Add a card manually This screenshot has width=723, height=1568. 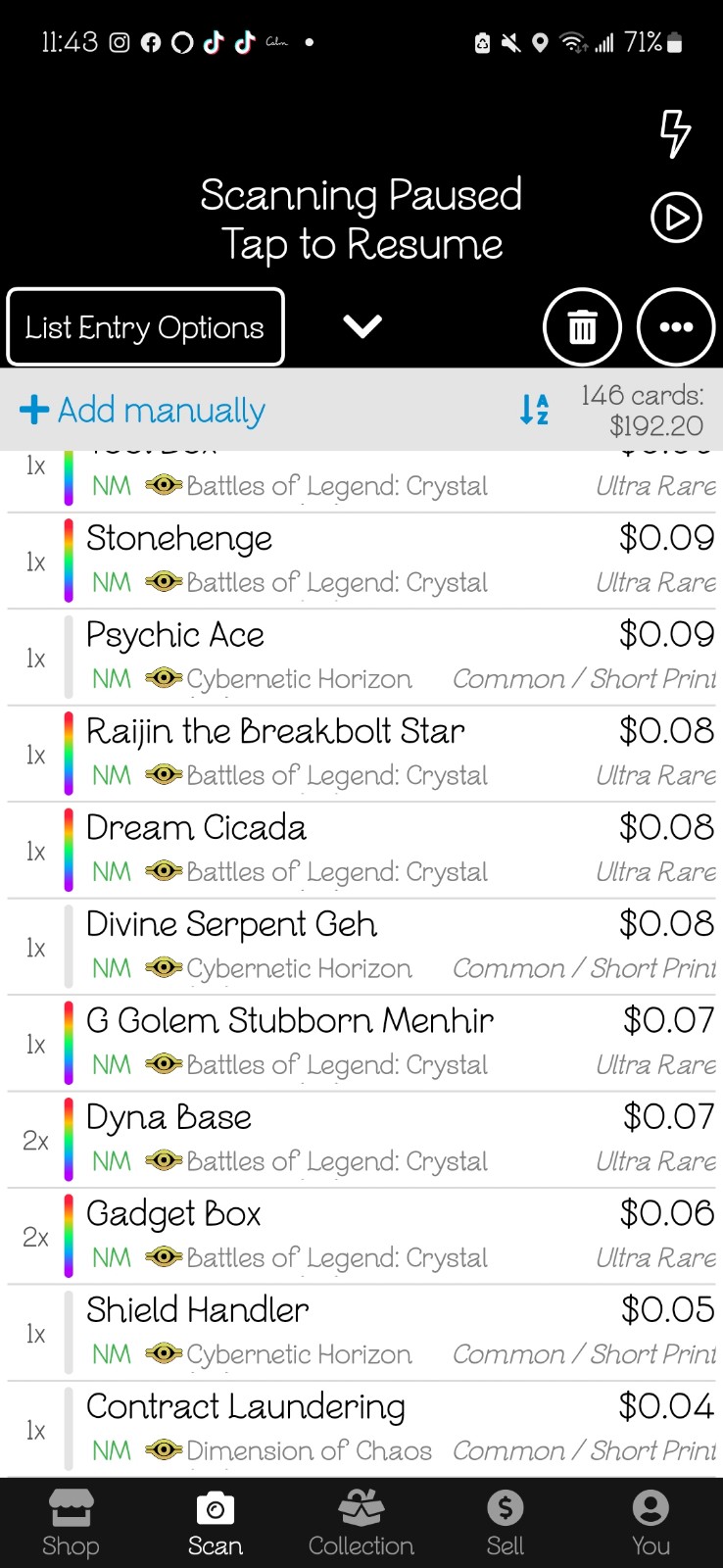click(x=142, y=410)
